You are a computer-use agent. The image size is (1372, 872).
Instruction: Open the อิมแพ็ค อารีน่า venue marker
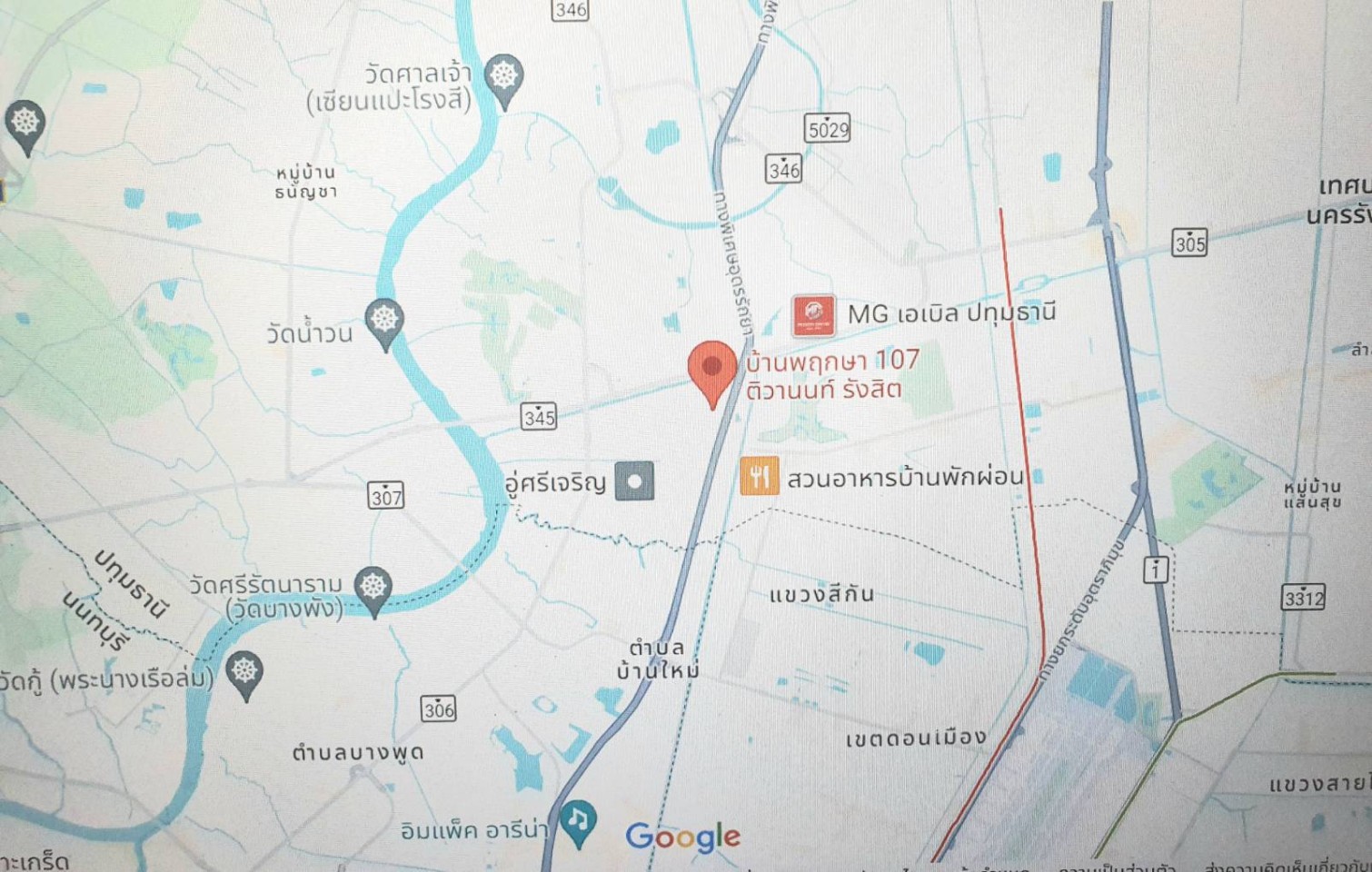(577, 821)
